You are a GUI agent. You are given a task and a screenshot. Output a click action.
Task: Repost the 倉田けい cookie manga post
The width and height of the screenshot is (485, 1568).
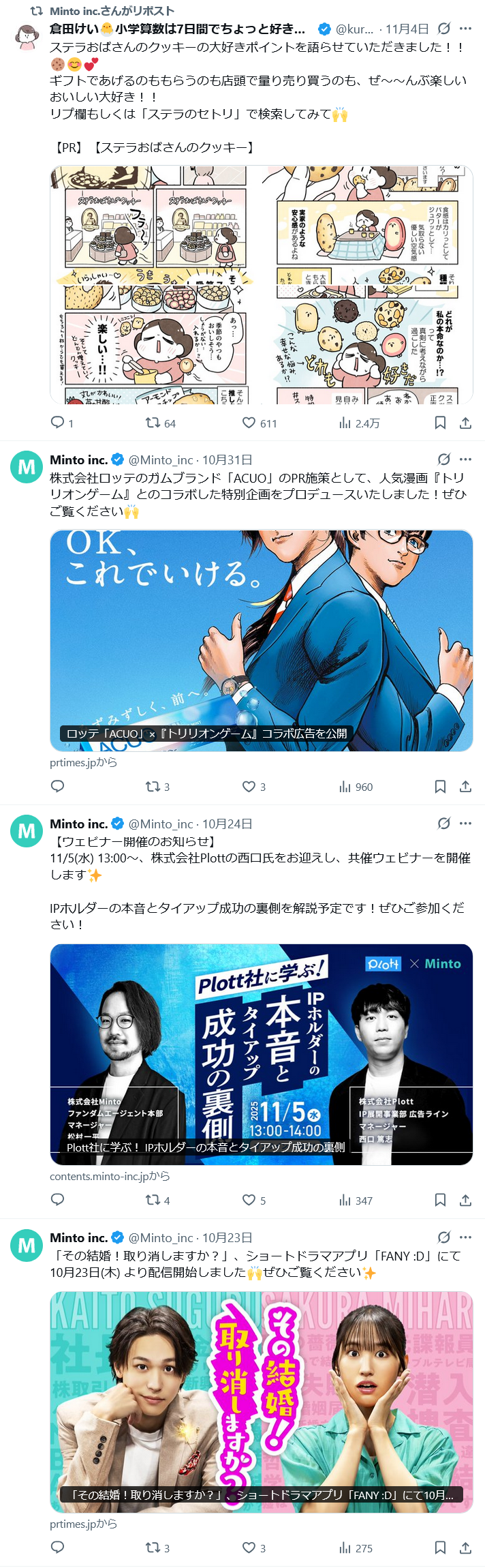tap(153, 423)
